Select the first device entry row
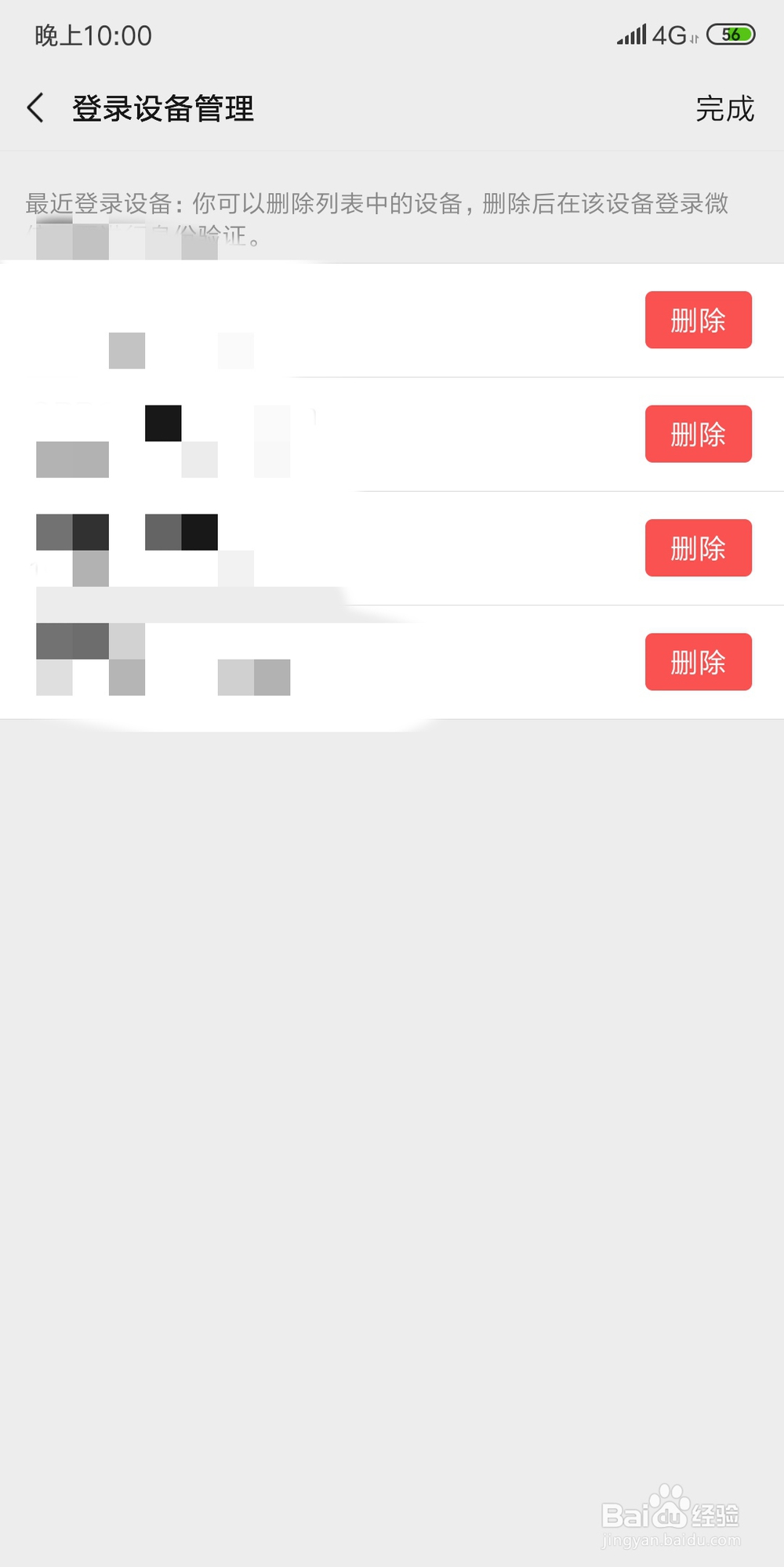The image size is (784, 1567). (314, 320)
